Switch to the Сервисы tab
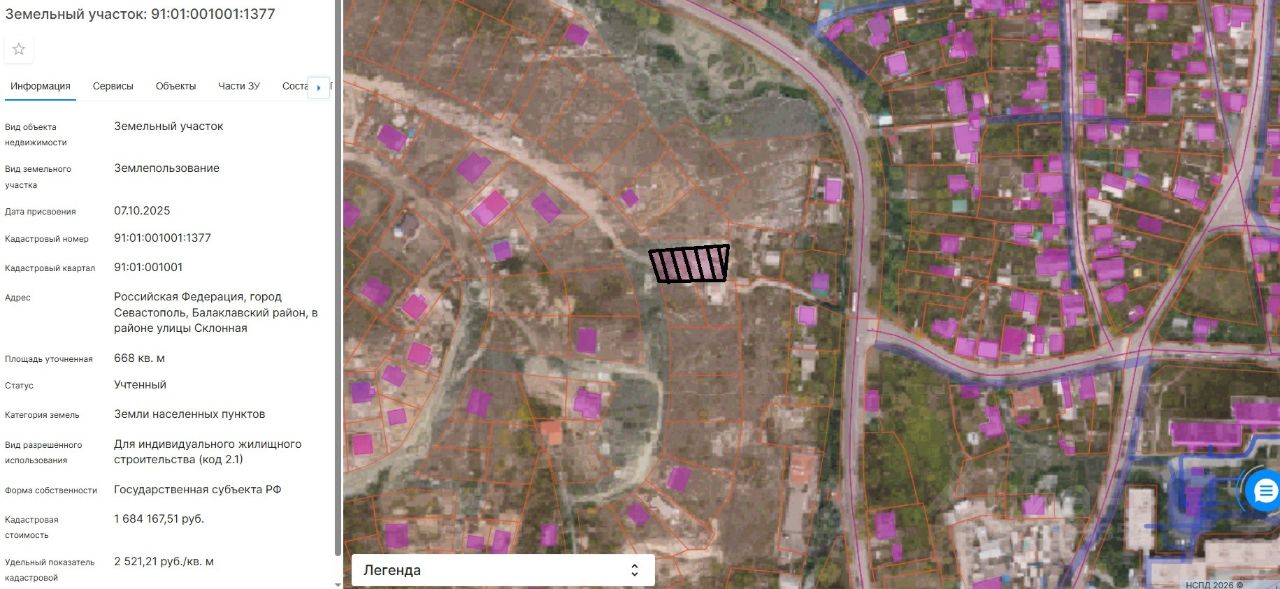This screenshot has height=589, width=1280. (x=113, y=86)
